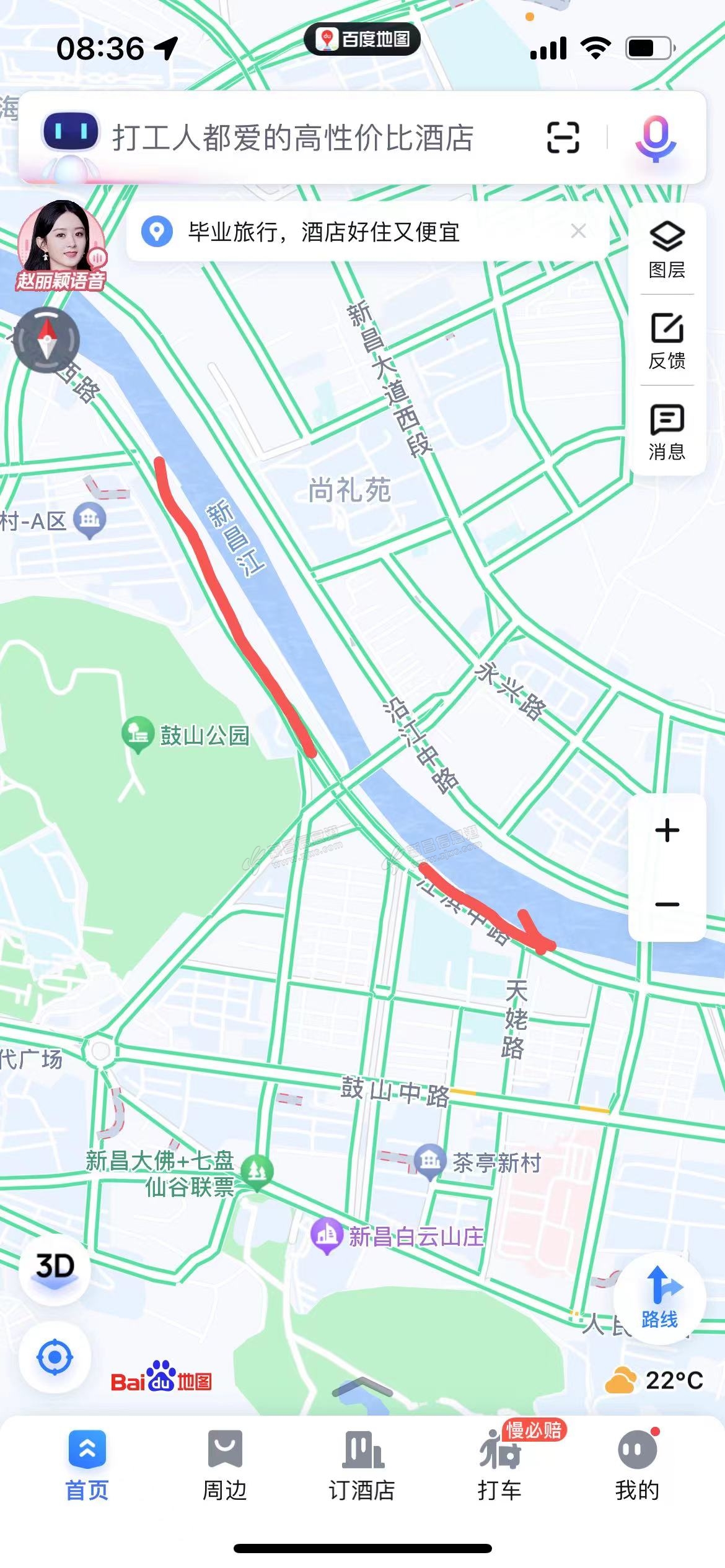Open 路线 route planning

click(x=660, y=1298)
